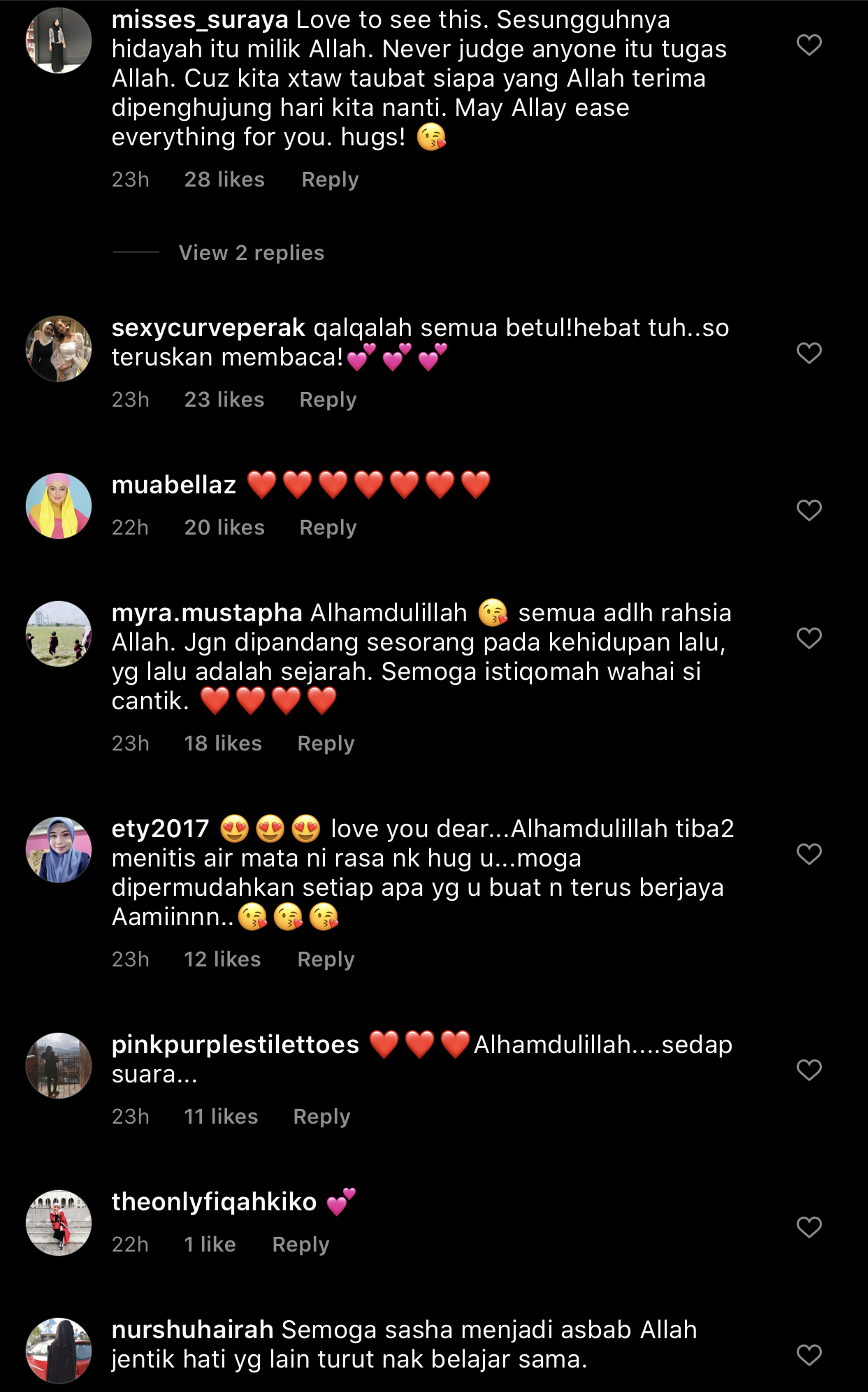Image resolution: width=868 pixels, height=1392 pixels.
Task: Open muabellaz's profile picture
Action: [x=59, y=506]
